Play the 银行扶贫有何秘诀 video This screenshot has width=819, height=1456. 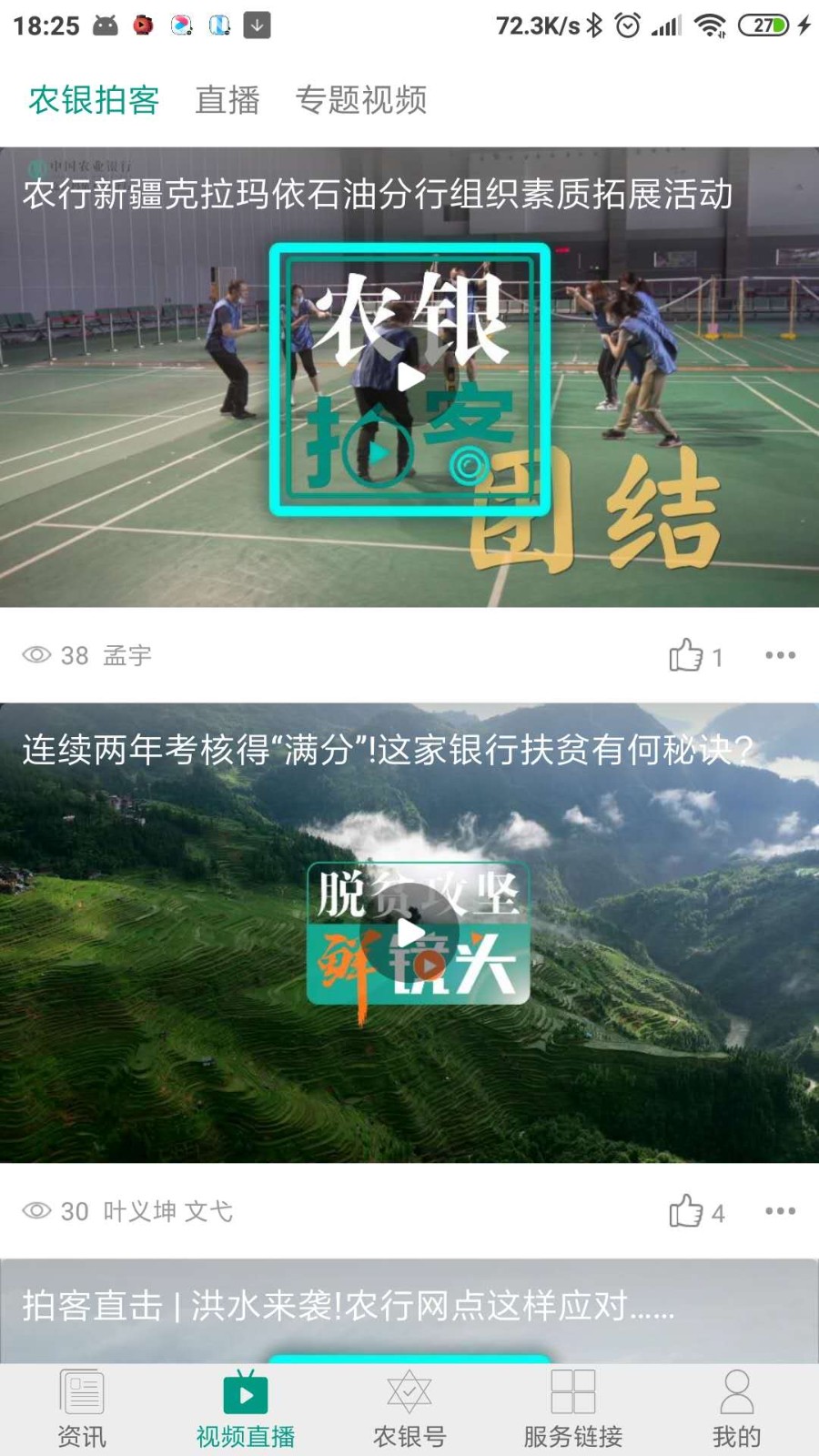pyautogui.click(x=410, y=933)
